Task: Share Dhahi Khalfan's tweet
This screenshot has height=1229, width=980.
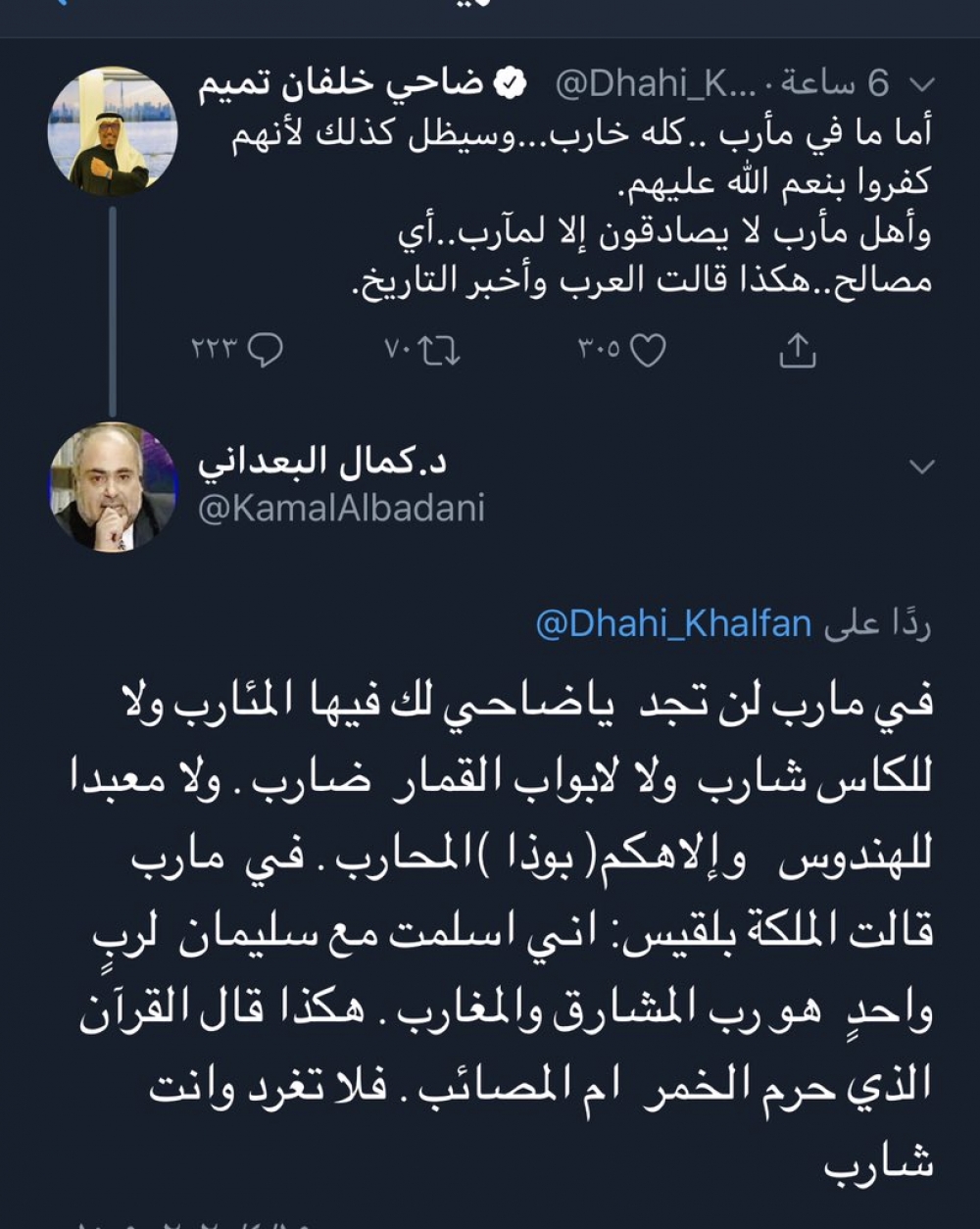Action: click(797, 350)
